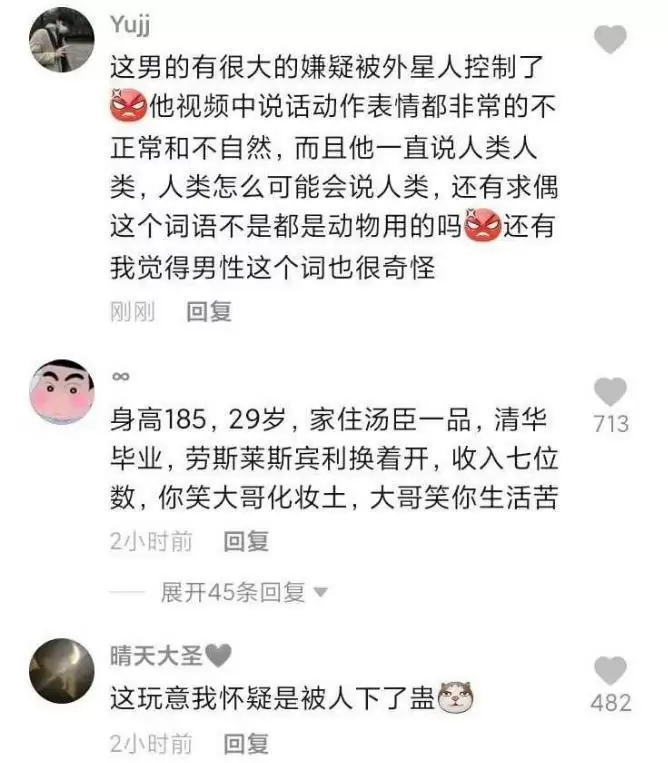Reply to Yujj's comment
This screenshot has height=763, width=668.
[209, 312]
